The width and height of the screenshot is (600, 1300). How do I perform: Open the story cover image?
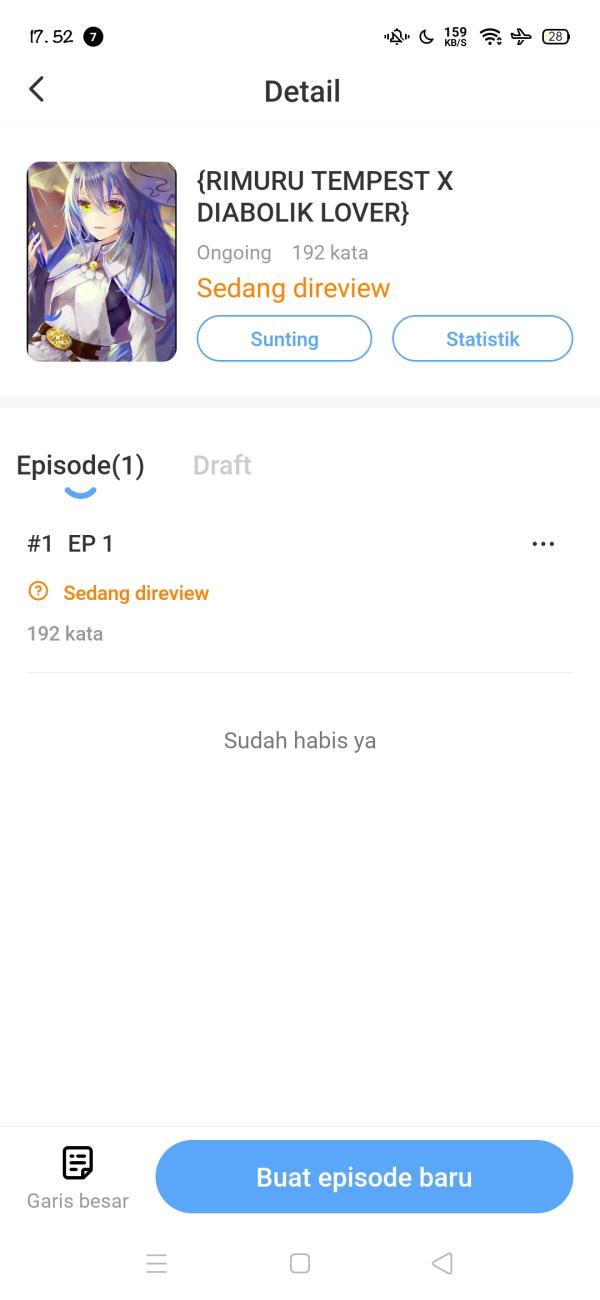tap(102, 261)
